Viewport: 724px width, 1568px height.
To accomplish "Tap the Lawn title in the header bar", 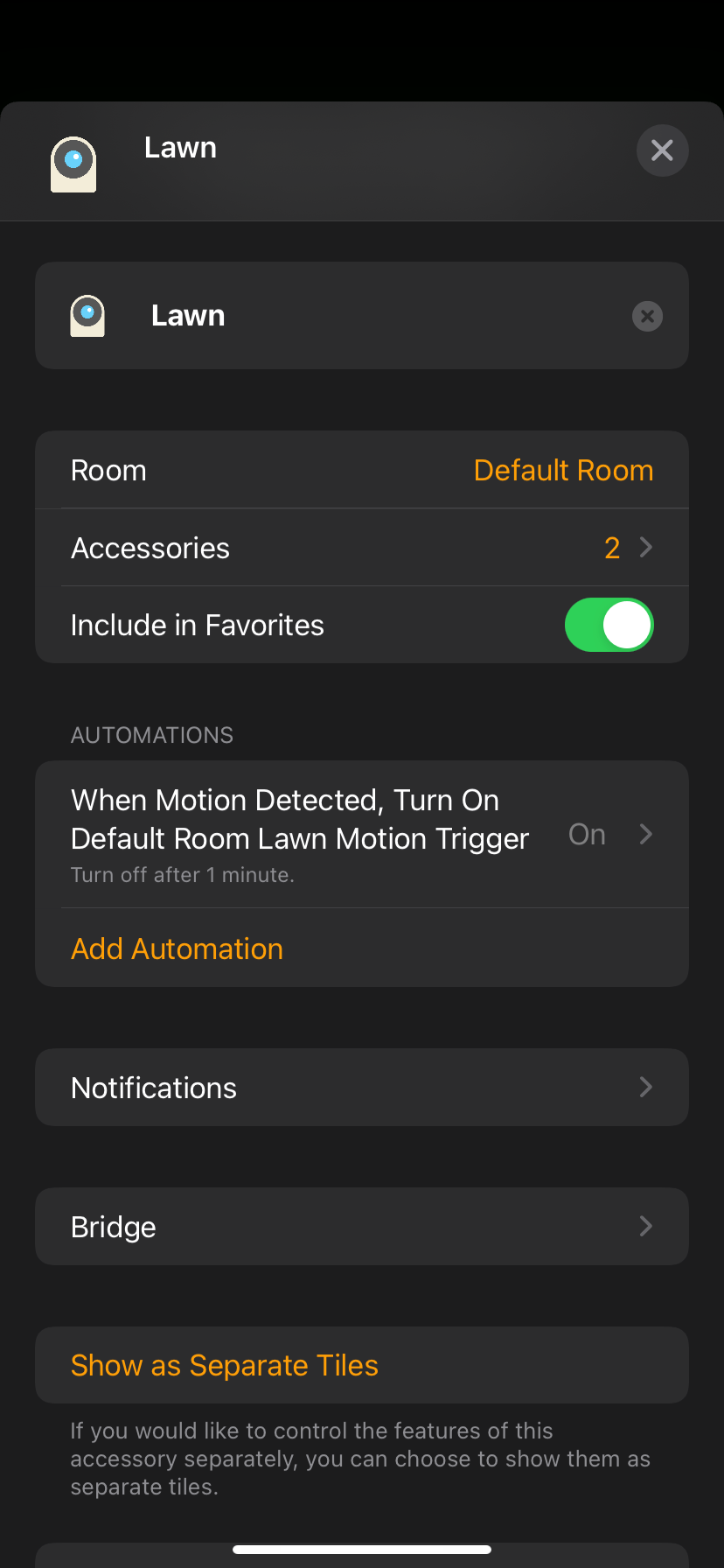I will (180, 147).
